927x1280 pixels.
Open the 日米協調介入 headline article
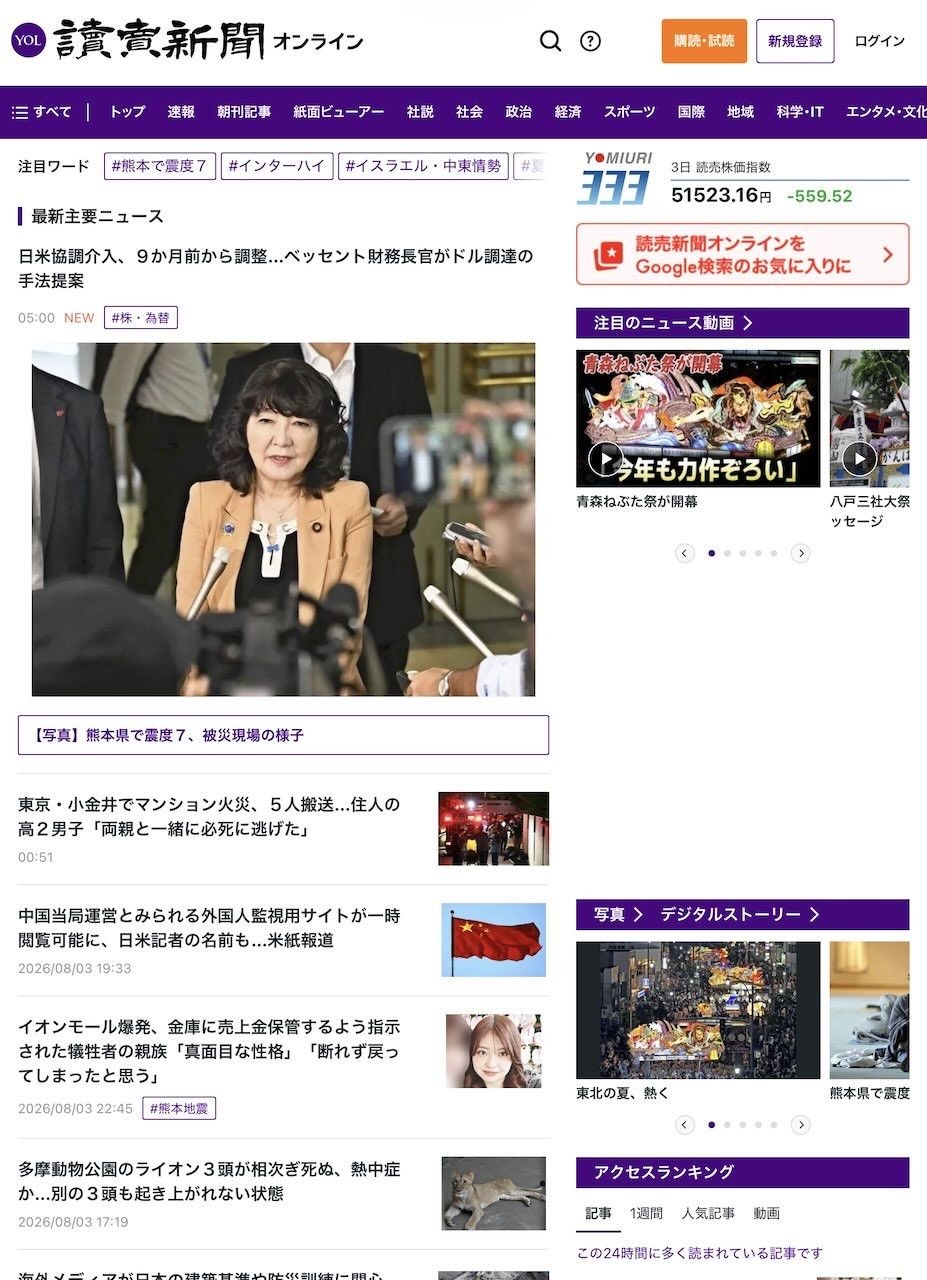click(x=276, y=269)
